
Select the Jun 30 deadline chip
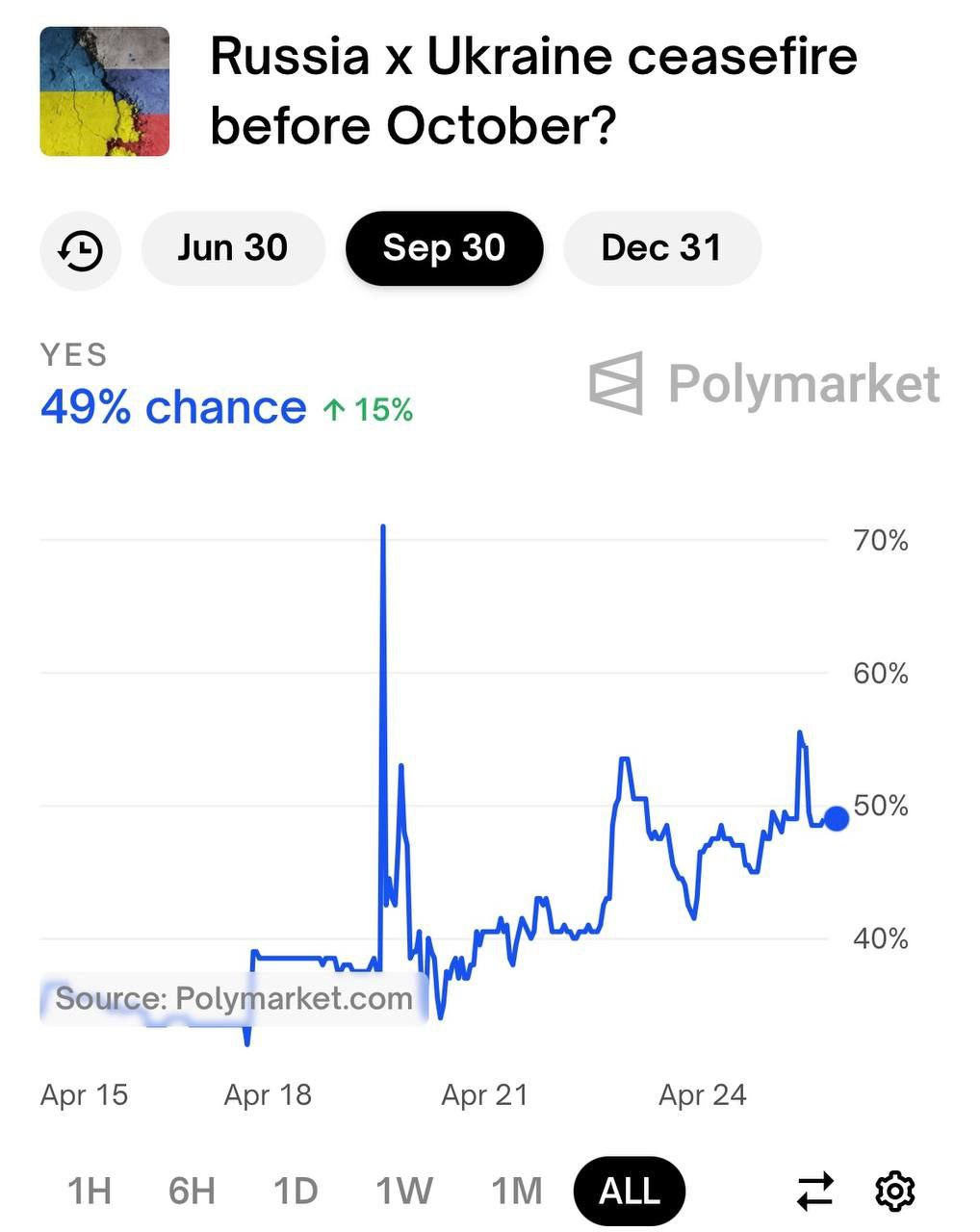coord(233,248)
